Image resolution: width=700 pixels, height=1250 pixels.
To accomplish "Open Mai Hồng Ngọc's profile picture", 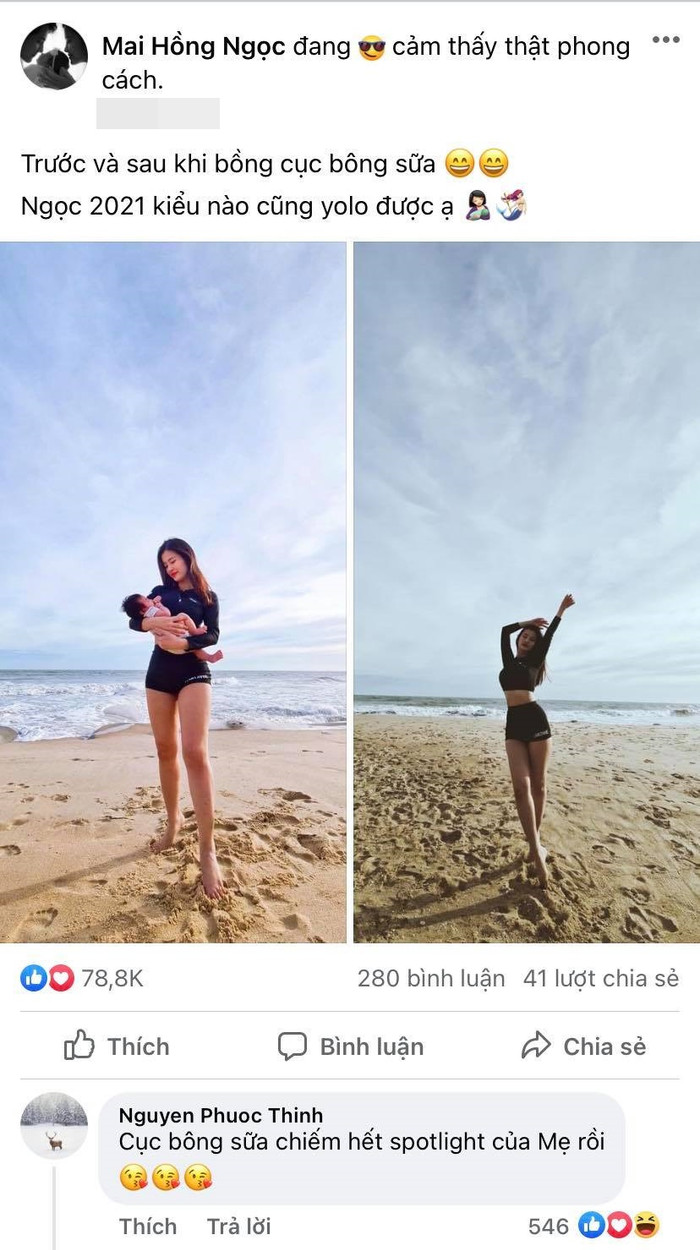I will [x=54, y=56].
